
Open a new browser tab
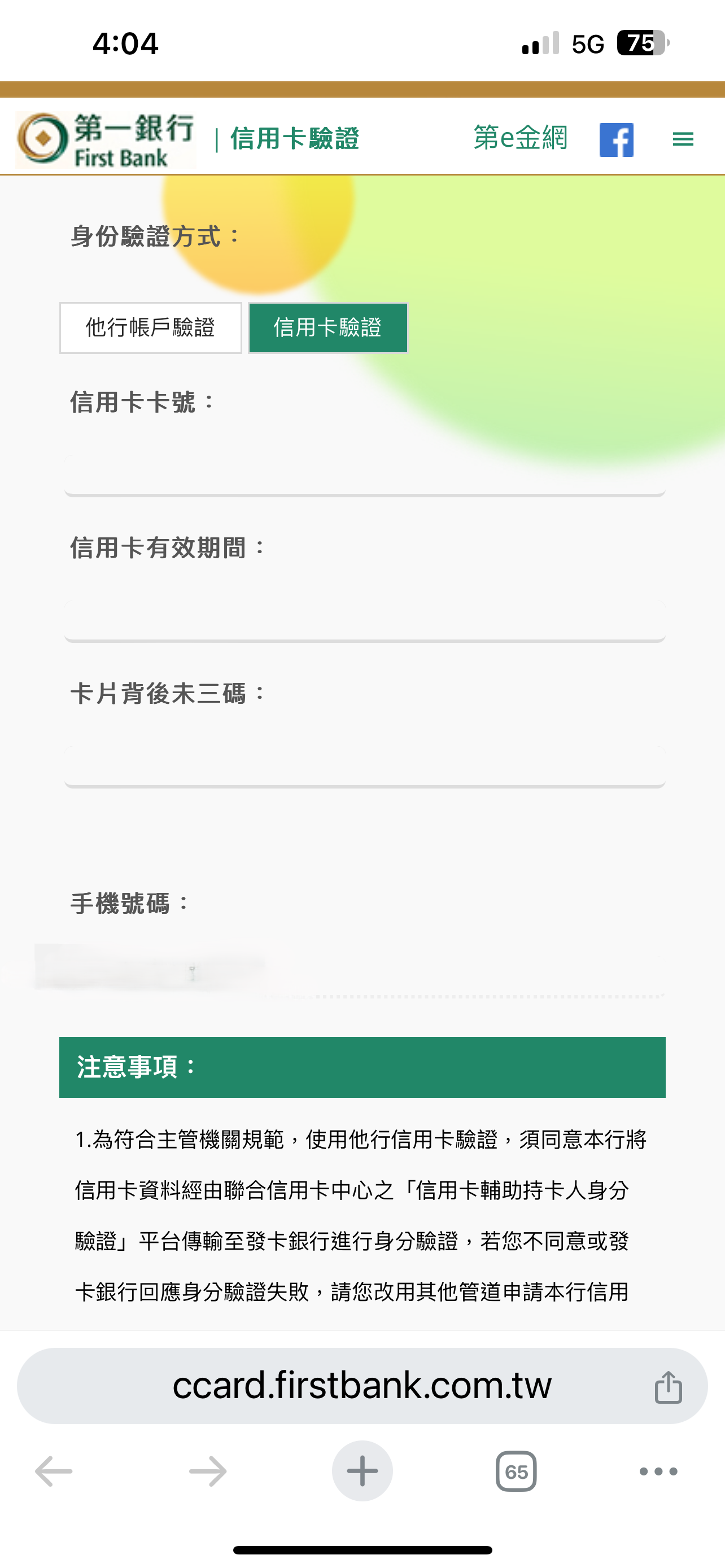[x=362, y=1471]
